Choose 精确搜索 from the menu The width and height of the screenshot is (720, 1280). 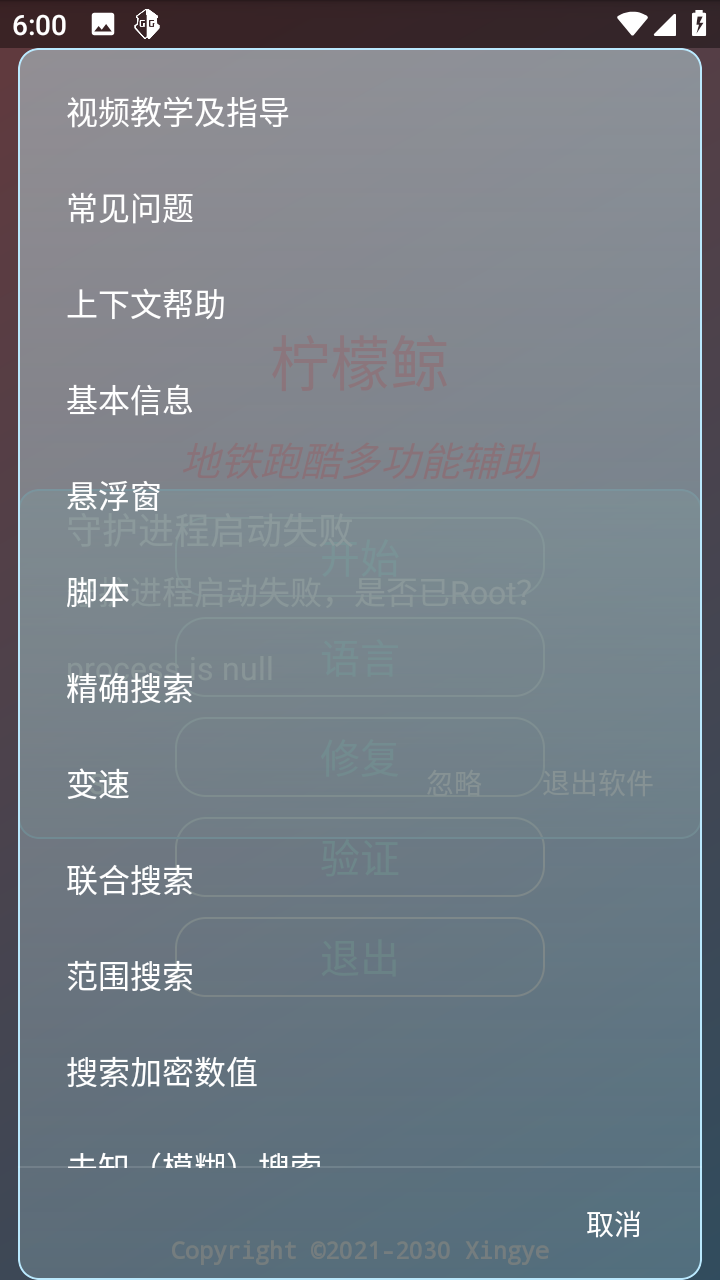pyautogui.click(x=130, y=688)
